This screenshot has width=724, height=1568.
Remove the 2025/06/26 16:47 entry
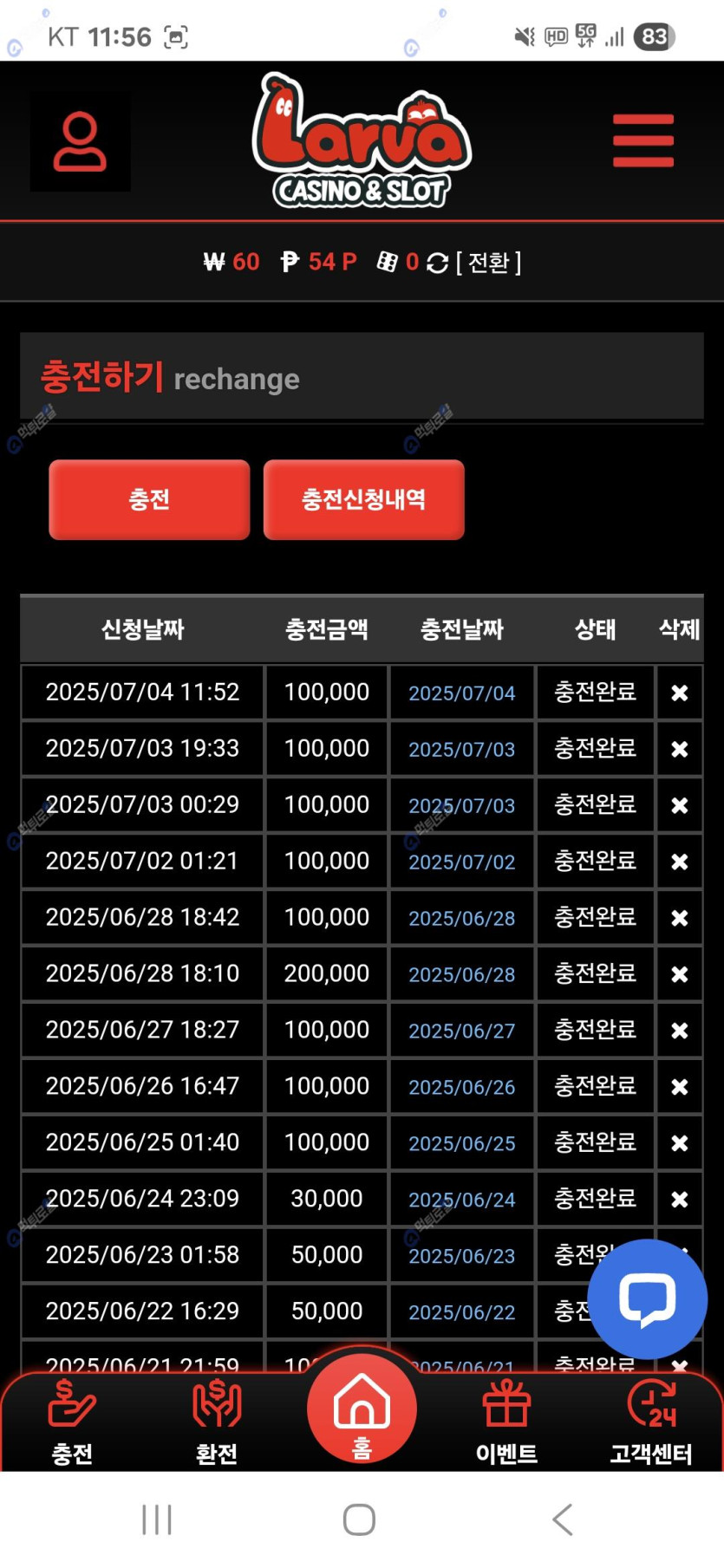coord(679,1087)
